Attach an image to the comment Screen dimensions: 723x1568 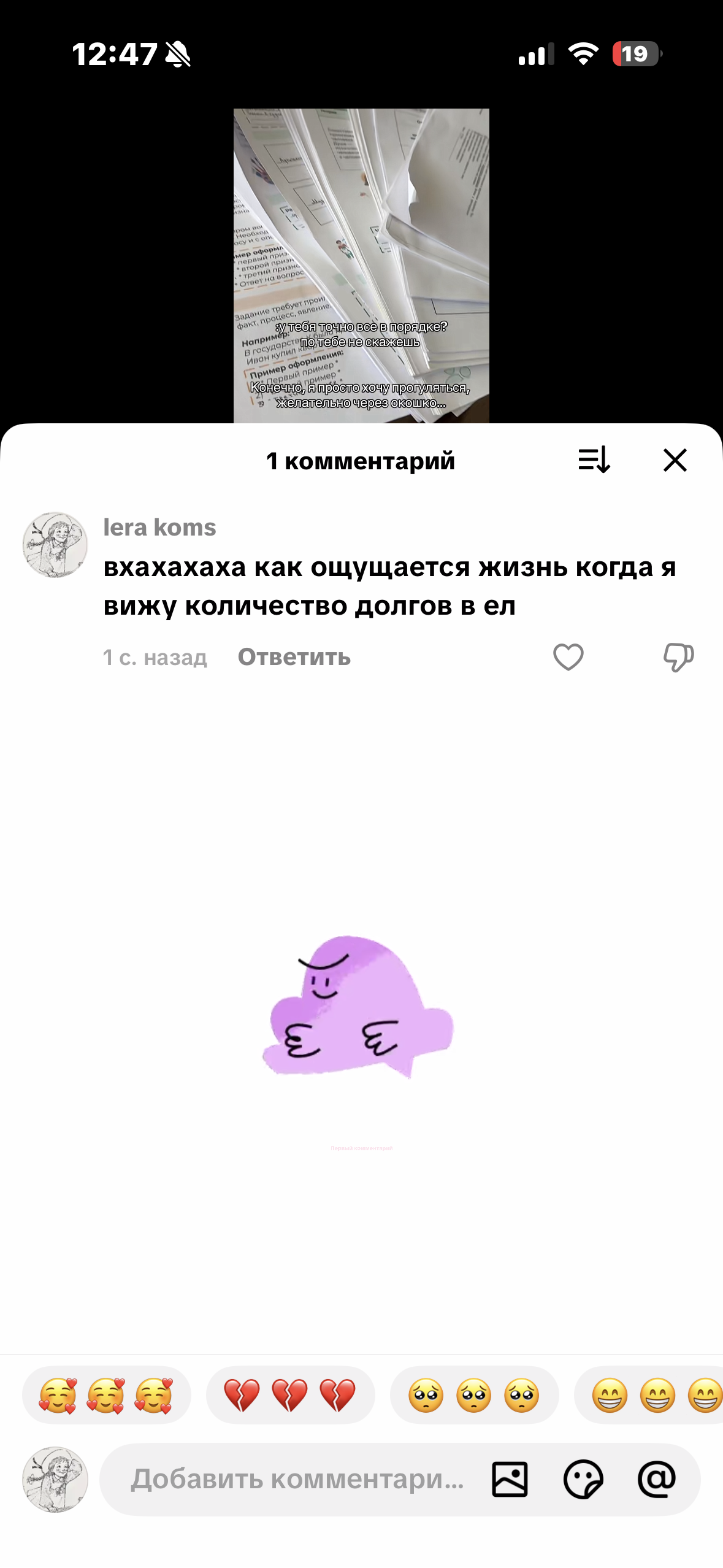[510, 1479]
